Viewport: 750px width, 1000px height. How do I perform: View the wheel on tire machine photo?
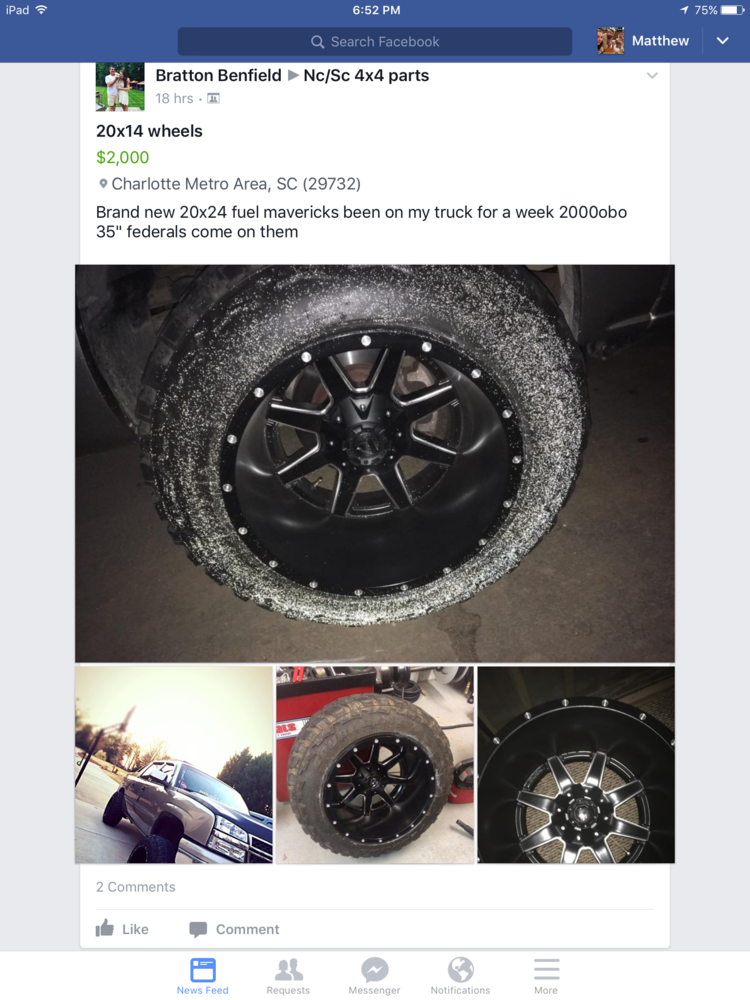click(375, 765)
